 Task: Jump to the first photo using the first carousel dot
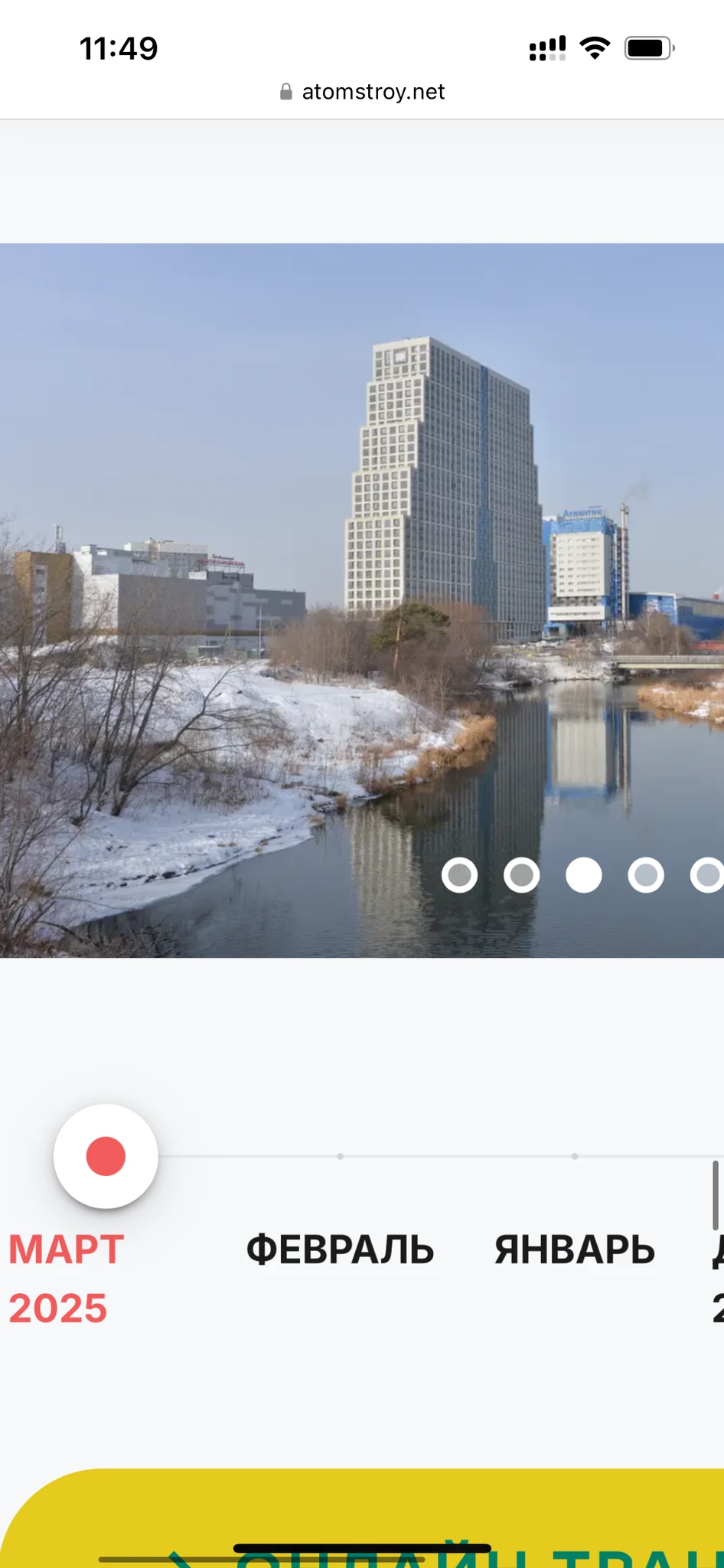[459, 875]
